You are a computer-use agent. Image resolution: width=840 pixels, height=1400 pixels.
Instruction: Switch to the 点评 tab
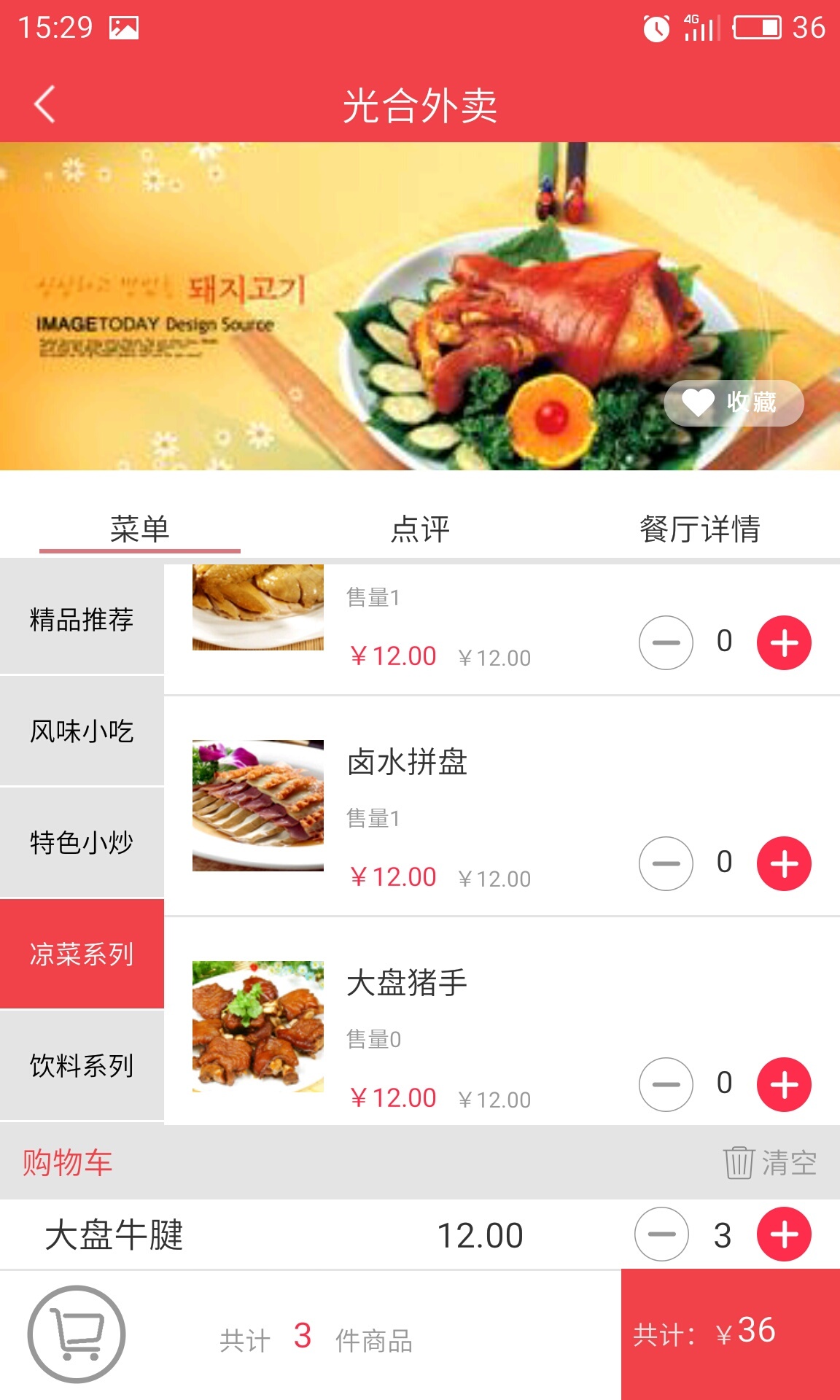pyautogui.click(x=420, y=529)
